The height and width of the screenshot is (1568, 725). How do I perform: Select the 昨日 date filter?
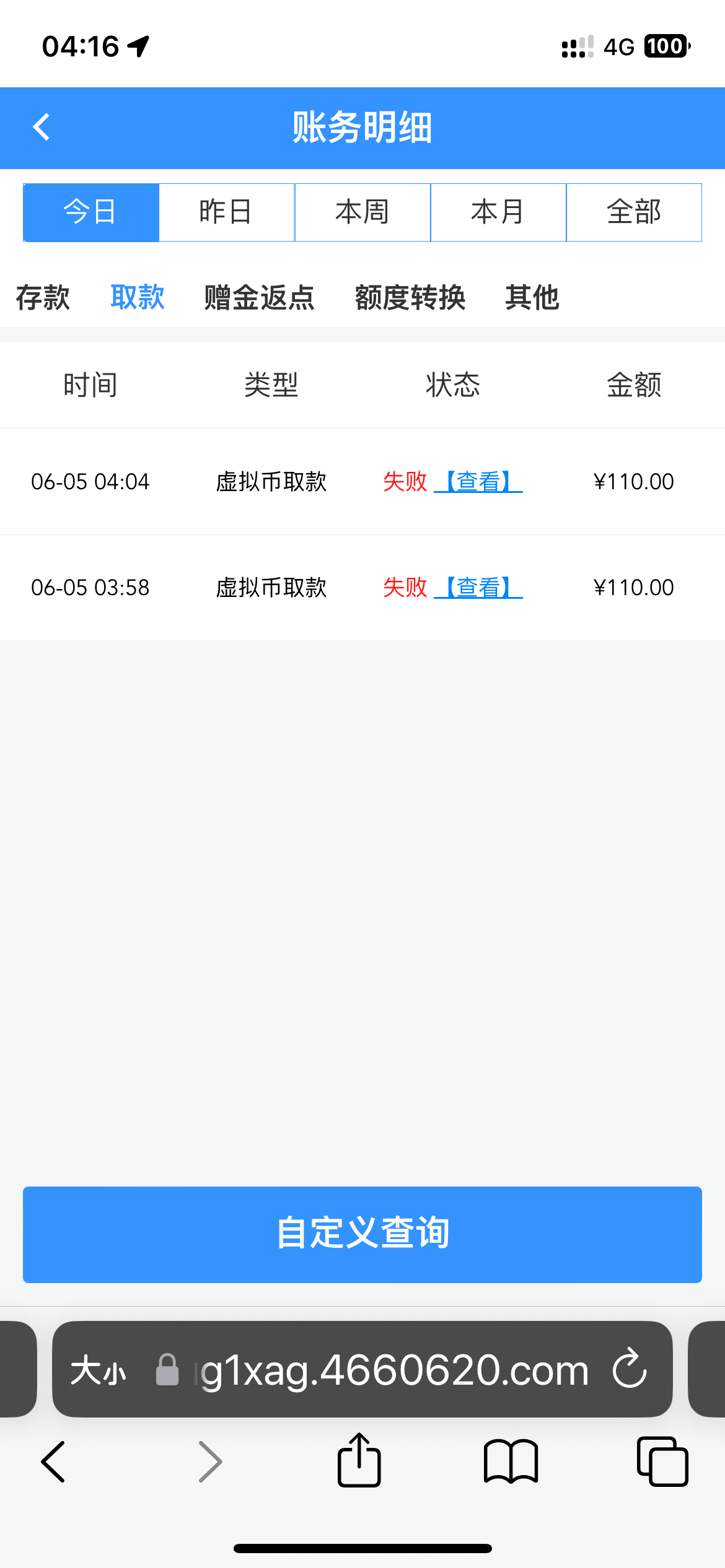tap(227, 212)
